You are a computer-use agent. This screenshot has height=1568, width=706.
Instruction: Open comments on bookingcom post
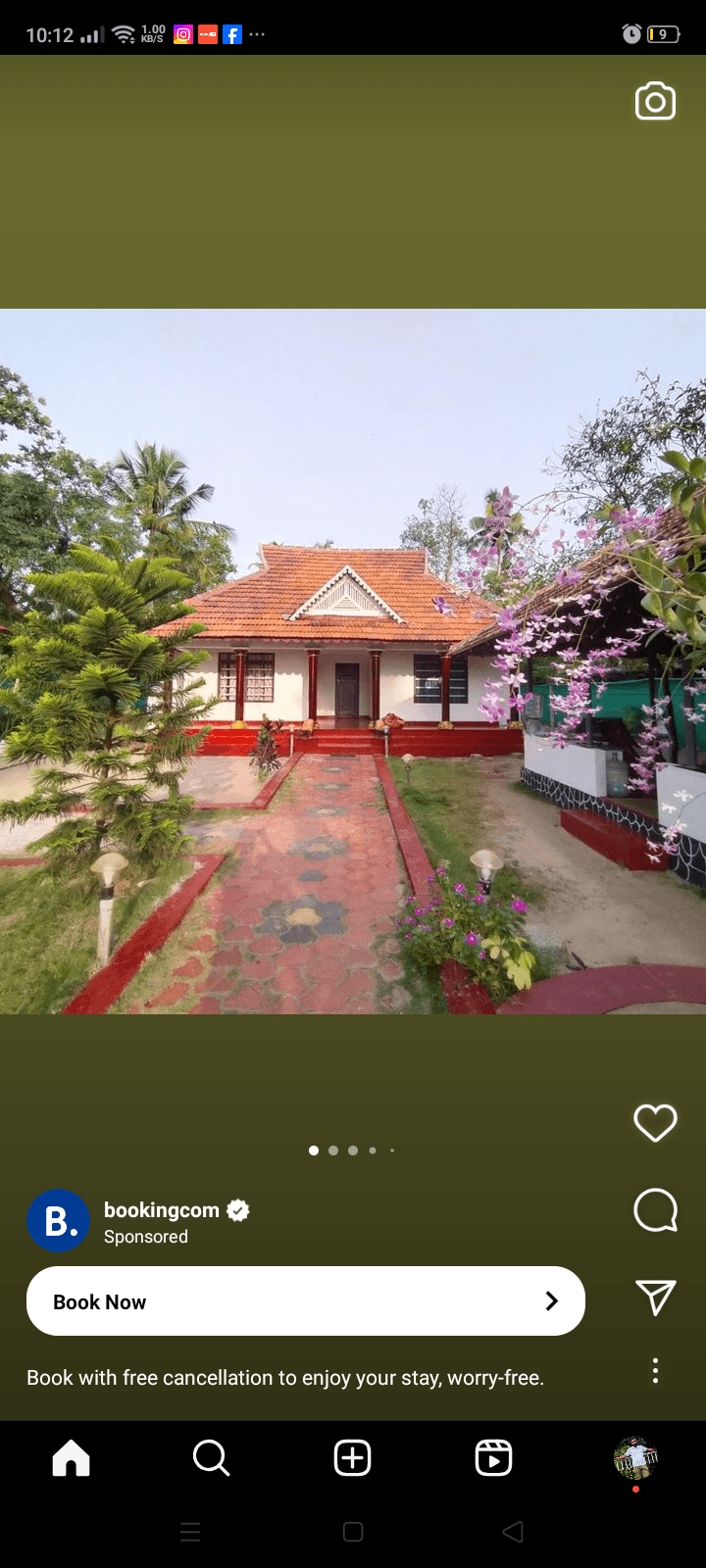655,1210
